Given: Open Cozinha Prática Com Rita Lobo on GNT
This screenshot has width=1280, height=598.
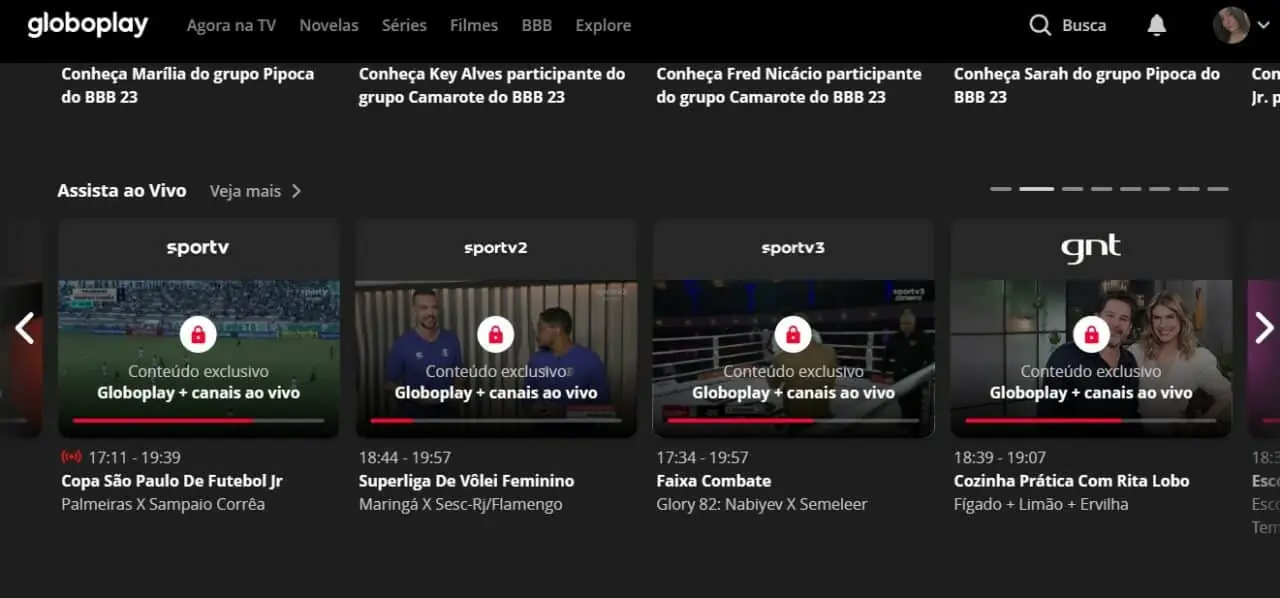Looking at the screenshot, I should (x=1091, y=340).
